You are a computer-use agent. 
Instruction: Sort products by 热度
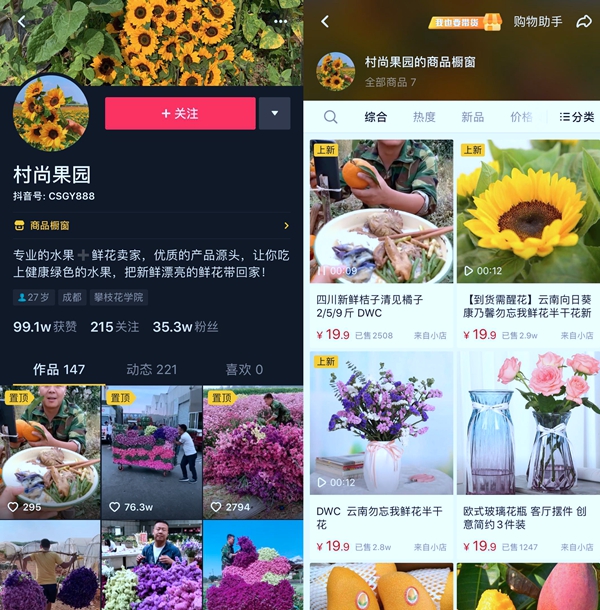click(424, 117)
